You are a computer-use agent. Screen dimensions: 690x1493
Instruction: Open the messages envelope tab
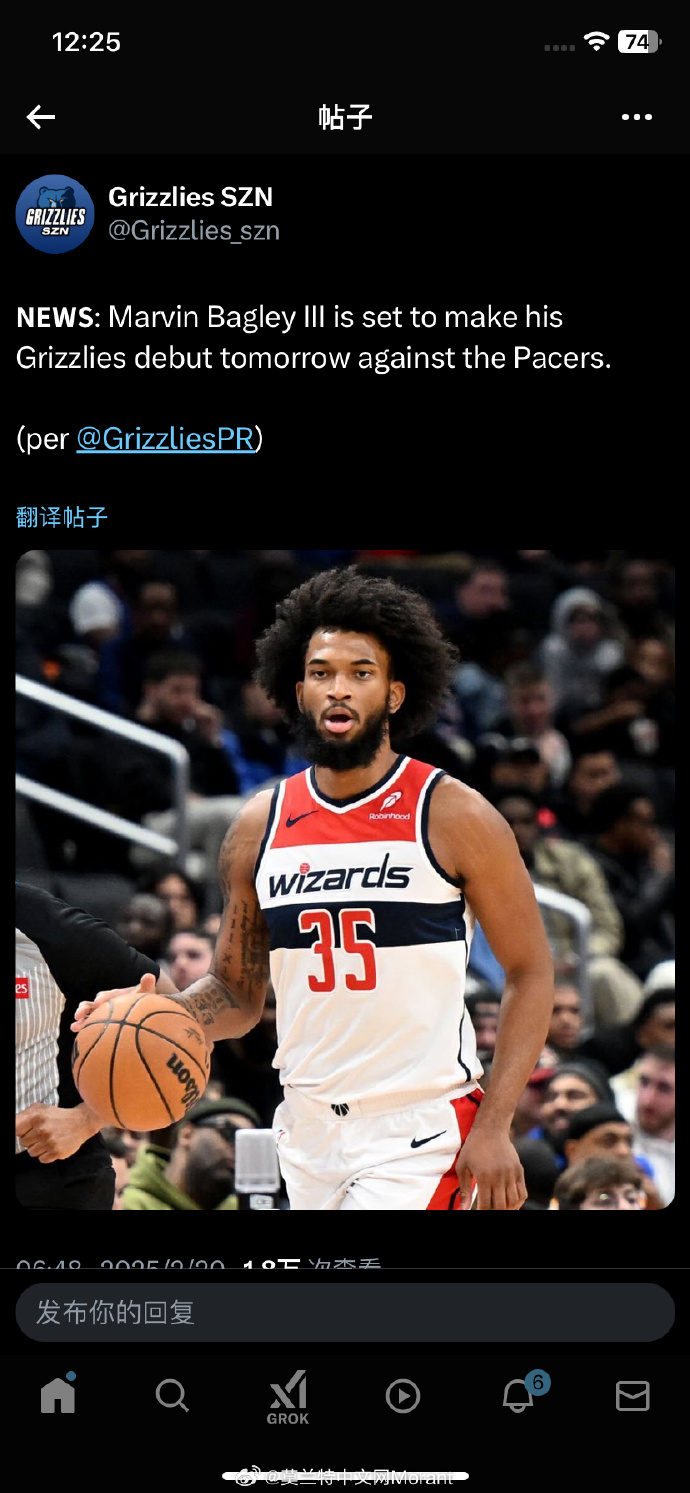[632, 1395]
